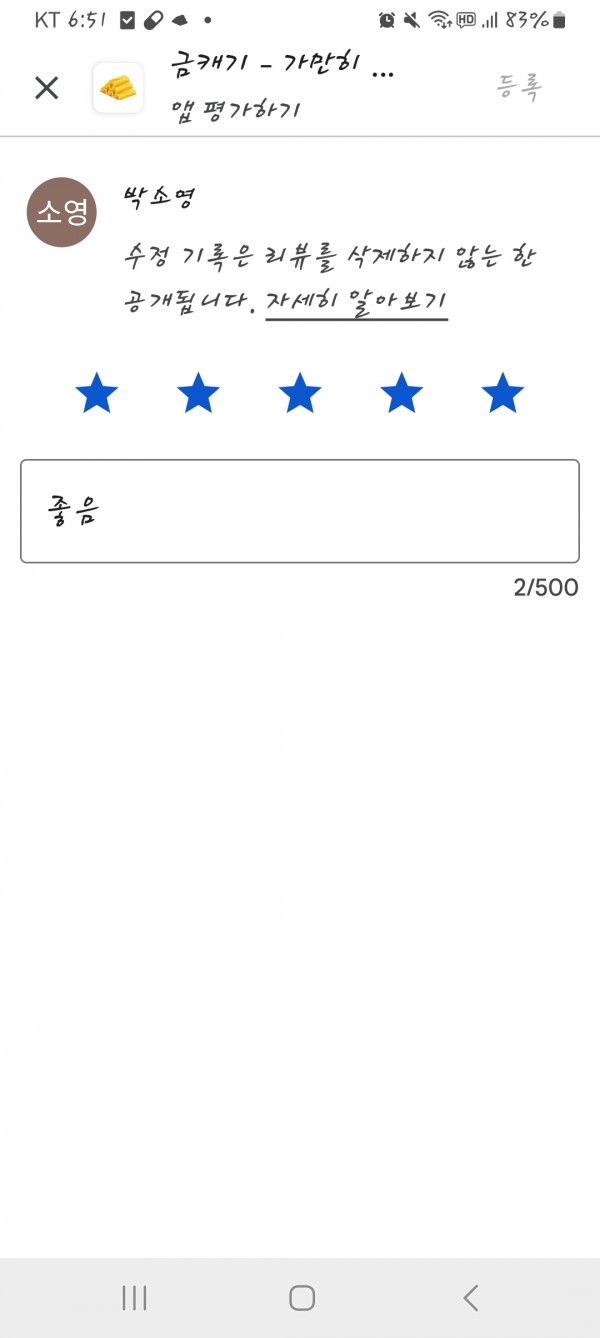
Task: Set rating to one star
Action: pyautogui.click(x=97, y=393)
